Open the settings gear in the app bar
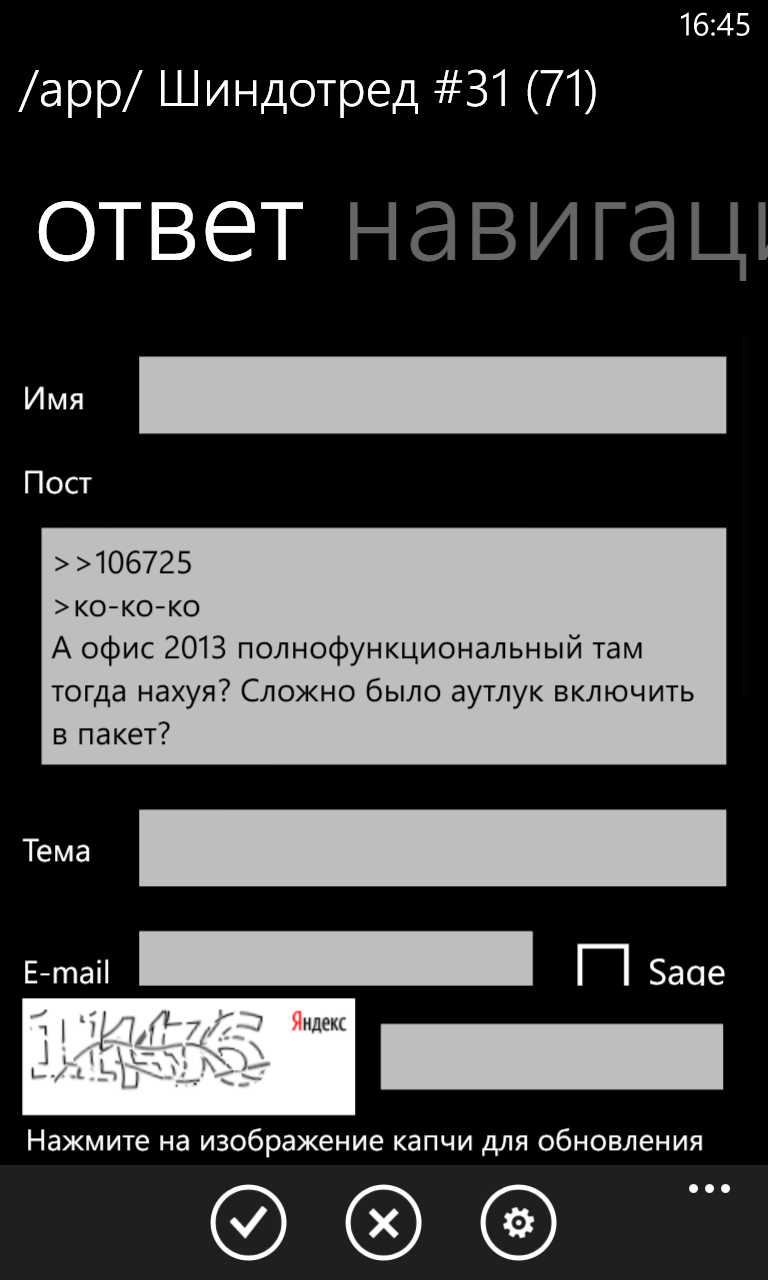 (519, 1222)
